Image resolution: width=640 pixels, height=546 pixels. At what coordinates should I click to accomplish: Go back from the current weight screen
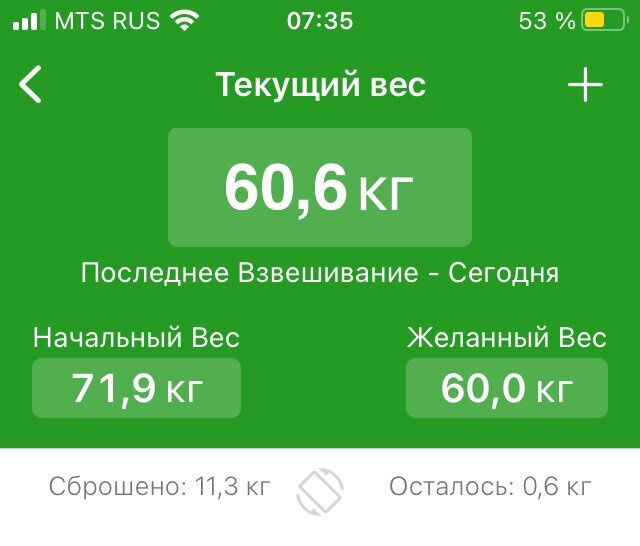click(x=31, y=86)
